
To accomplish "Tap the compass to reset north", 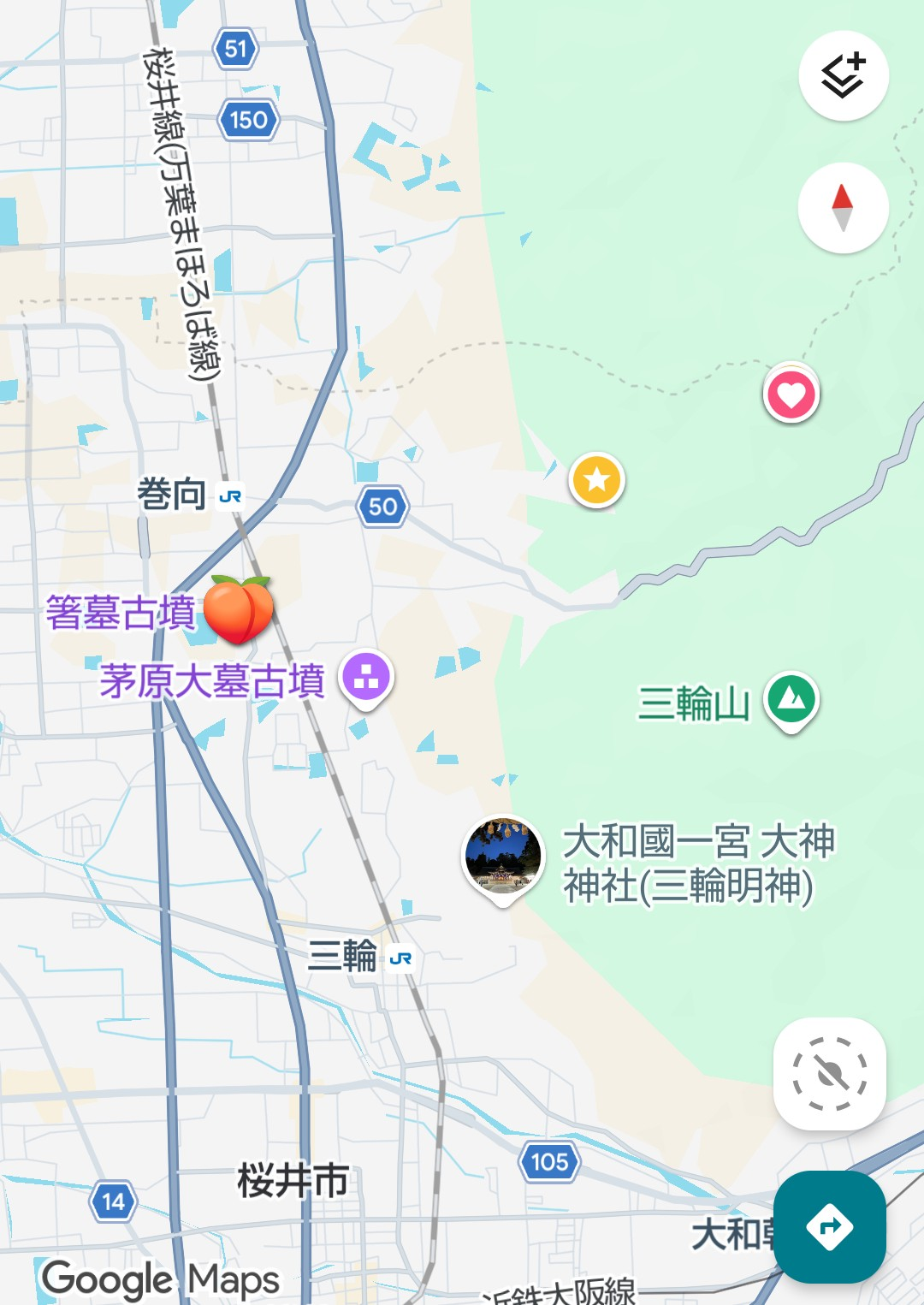I will coord(843,208).
